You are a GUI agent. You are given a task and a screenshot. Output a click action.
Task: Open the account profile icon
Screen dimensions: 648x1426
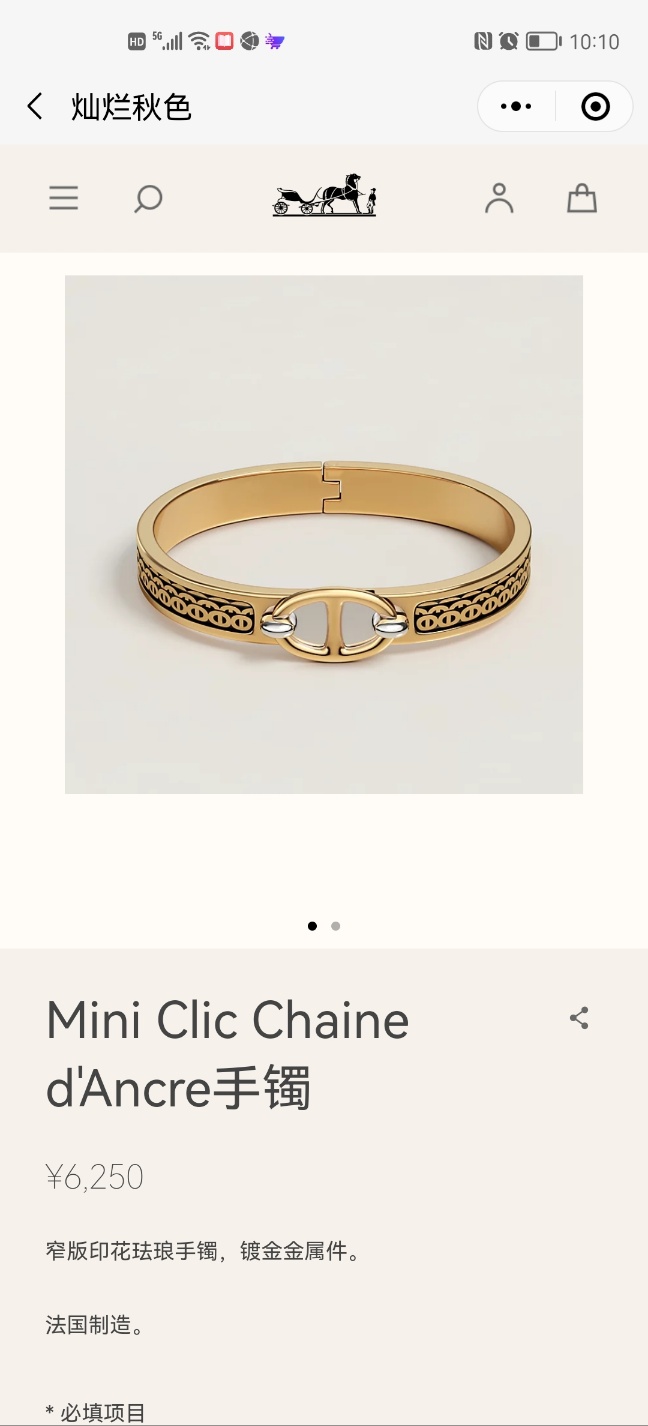[x=499, y=198]
